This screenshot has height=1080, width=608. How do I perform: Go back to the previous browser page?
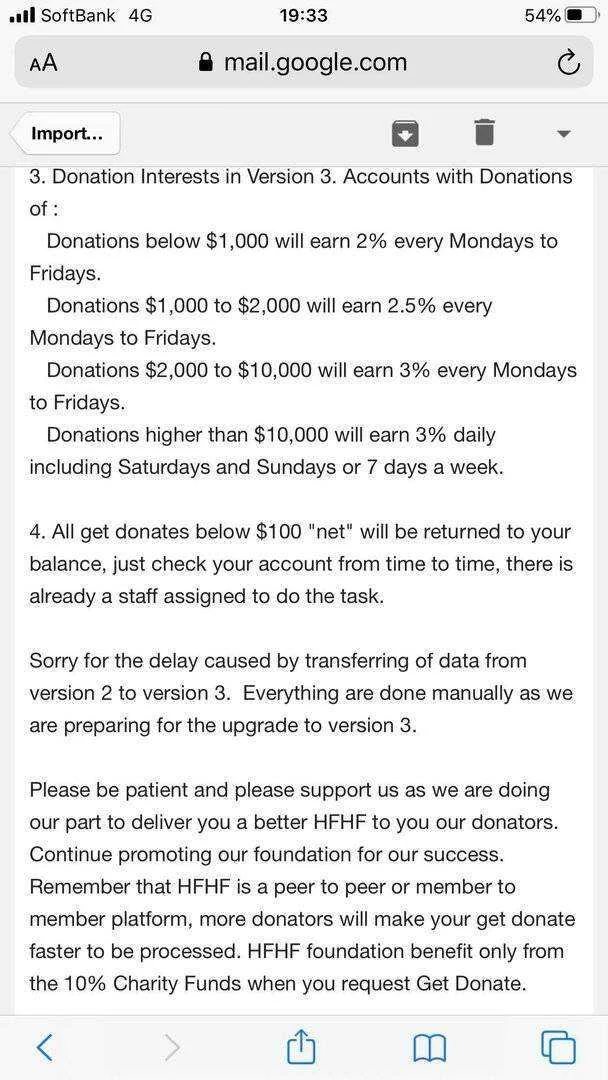45,1047
